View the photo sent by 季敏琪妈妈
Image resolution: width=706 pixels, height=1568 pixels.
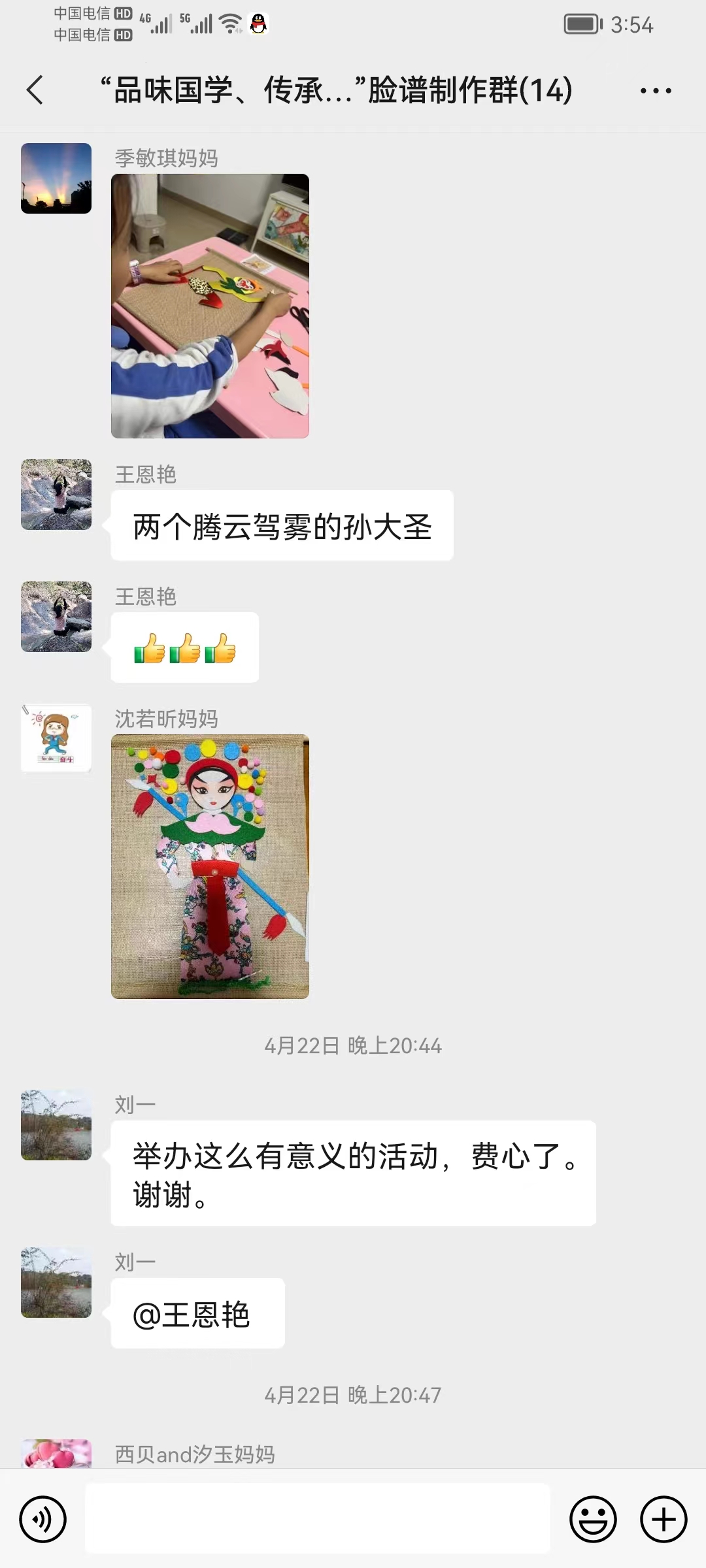point(210,306)
